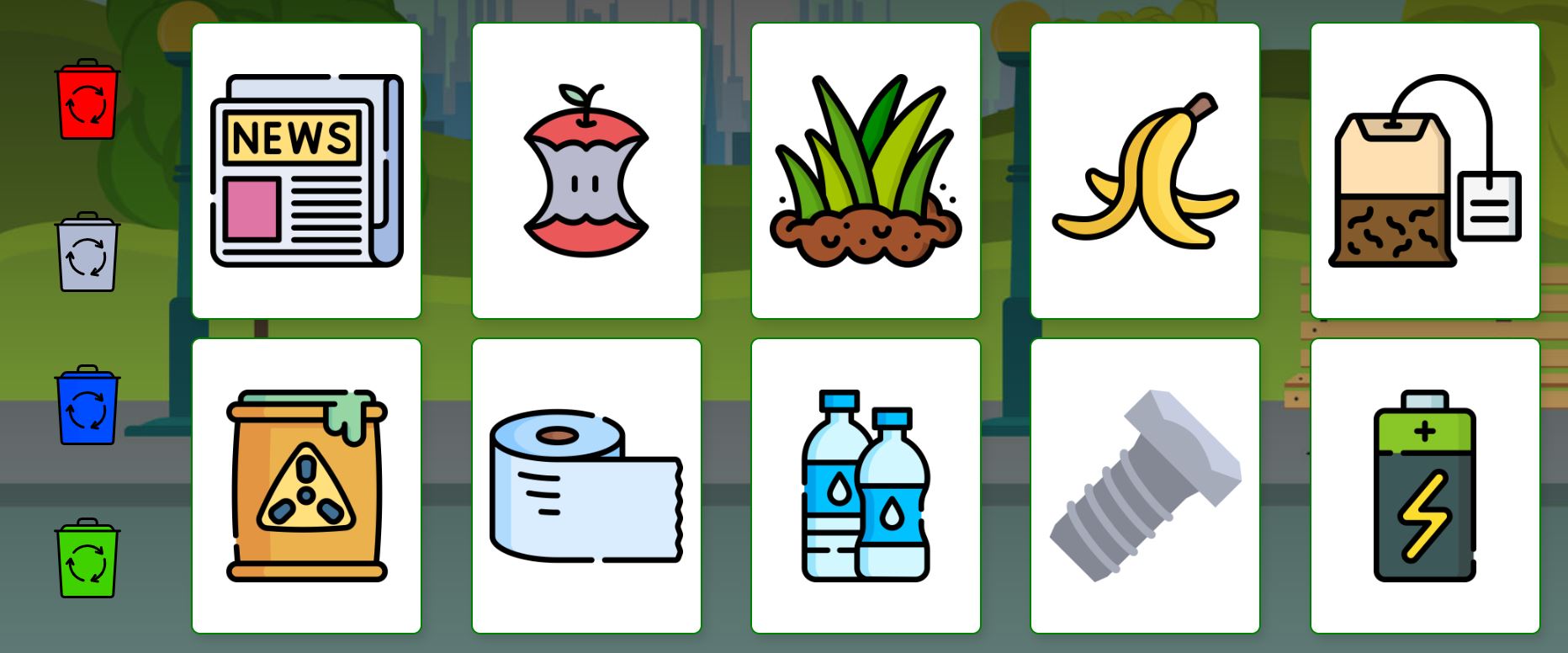This screenshot has height=653, width=1568.
Task: Pick the green recycling bin
Action: click(87, 559)
